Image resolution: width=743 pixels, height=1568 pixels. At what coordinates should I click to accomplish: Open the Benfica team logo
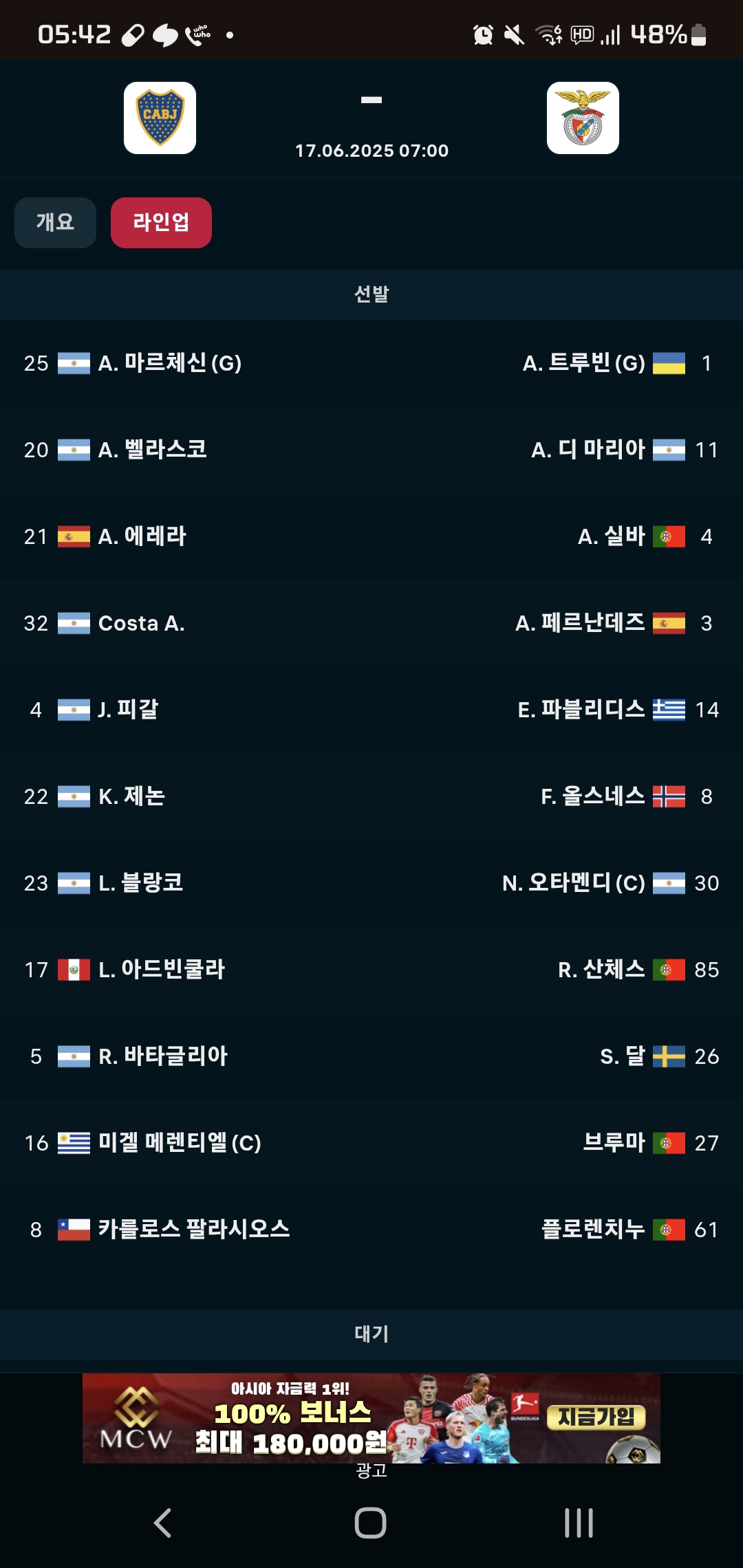tap(583, 118)
